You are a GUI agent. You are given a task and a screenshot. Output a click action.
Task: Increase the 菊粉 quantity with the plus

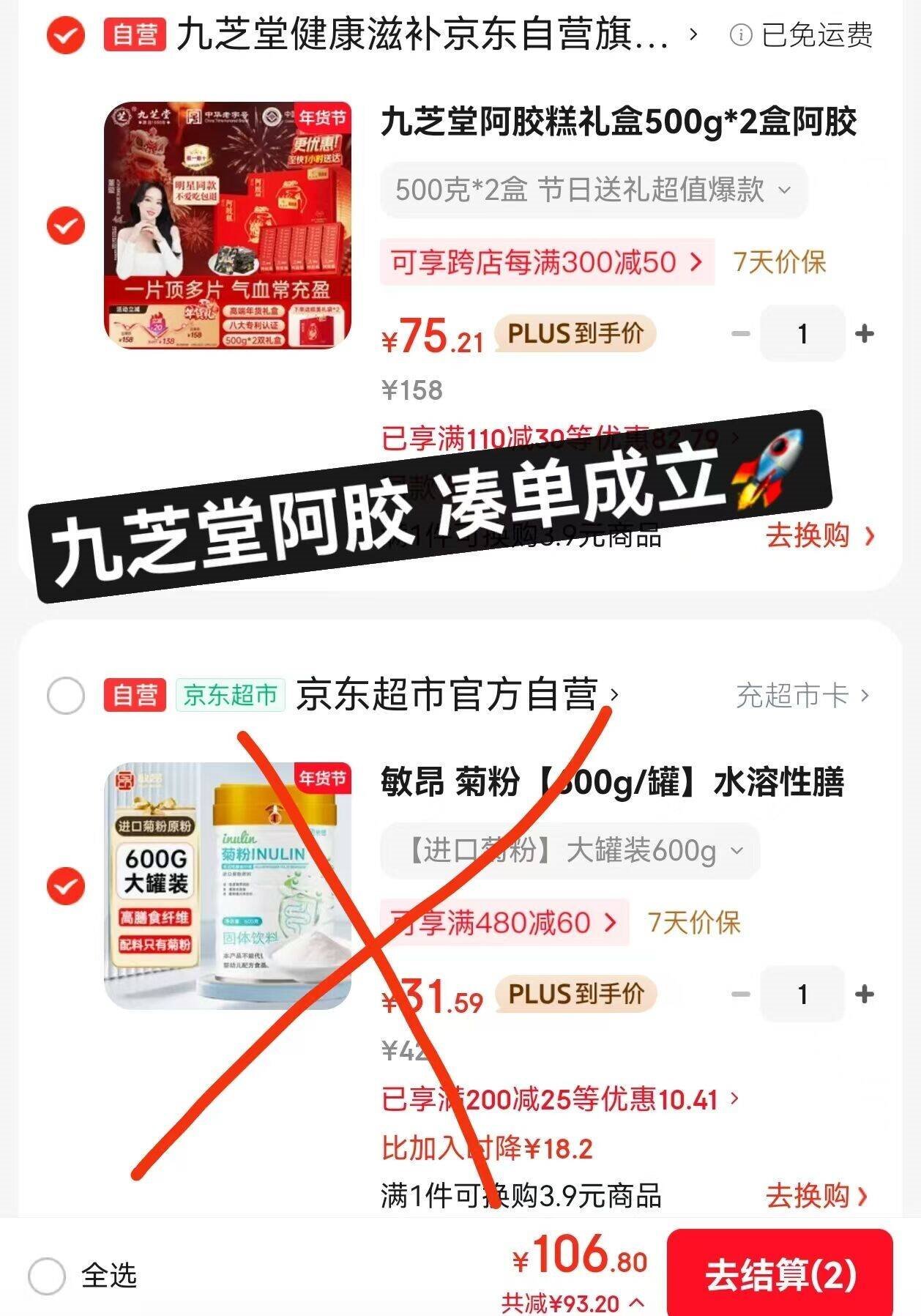pyautogui.click(x=865, y=995)
